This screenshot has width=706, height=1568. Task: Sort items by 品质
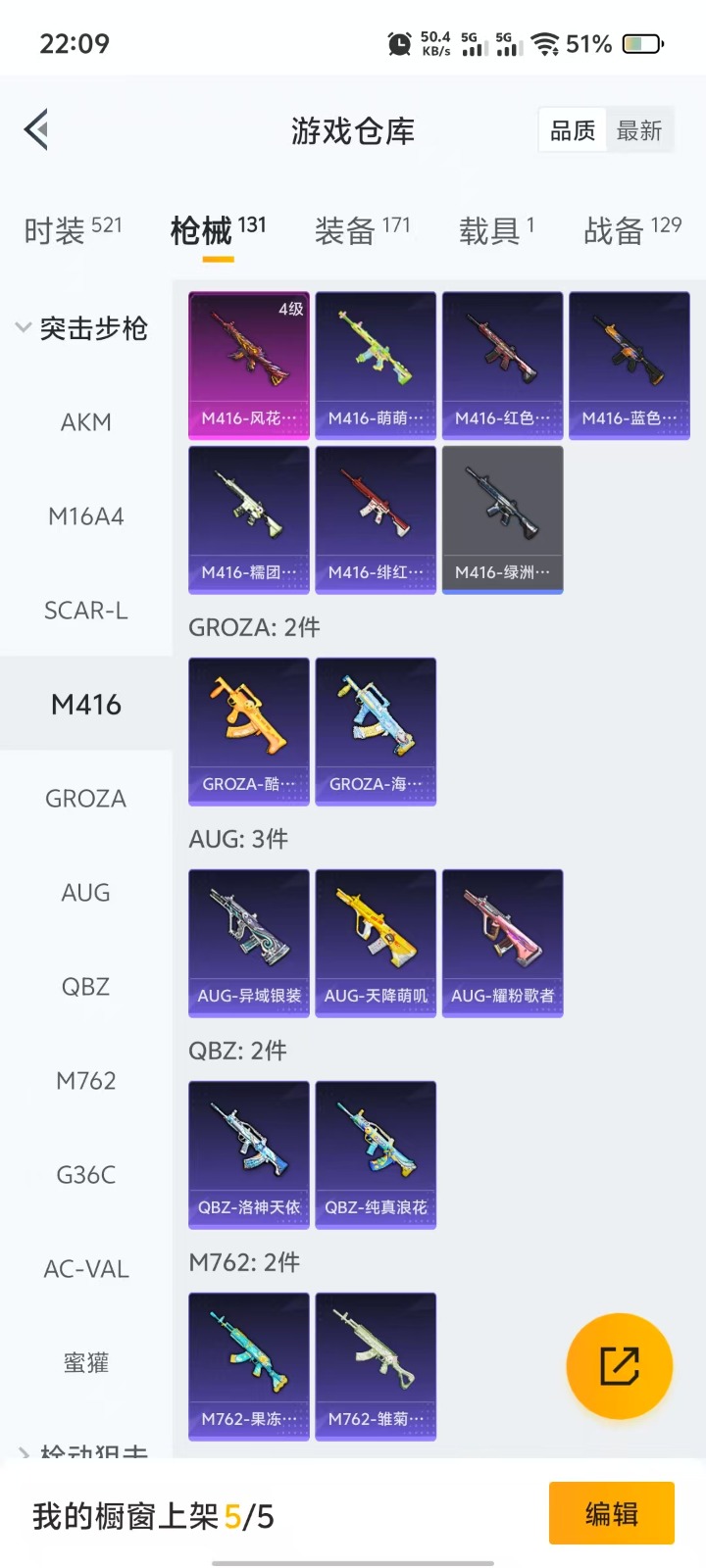pyautogui.click(x=573, y=130)
